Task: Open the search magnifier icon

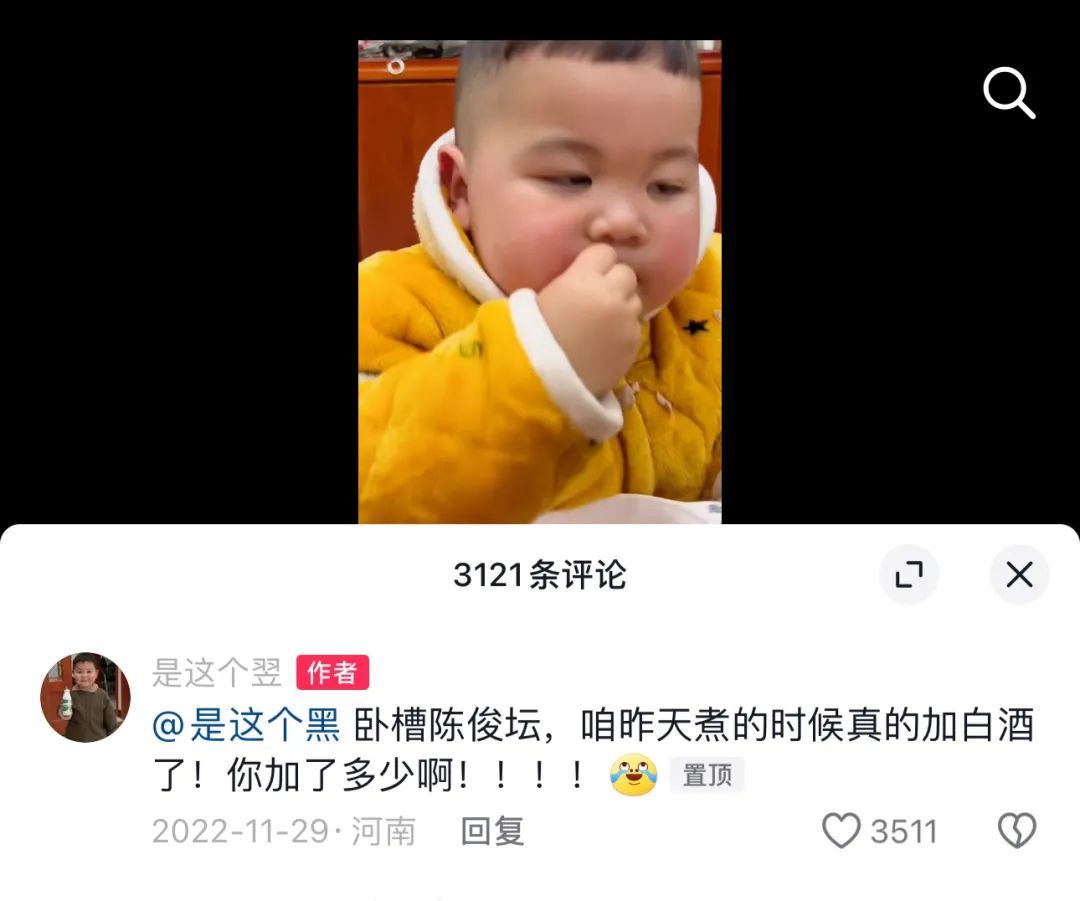Action: point(1008,94)
